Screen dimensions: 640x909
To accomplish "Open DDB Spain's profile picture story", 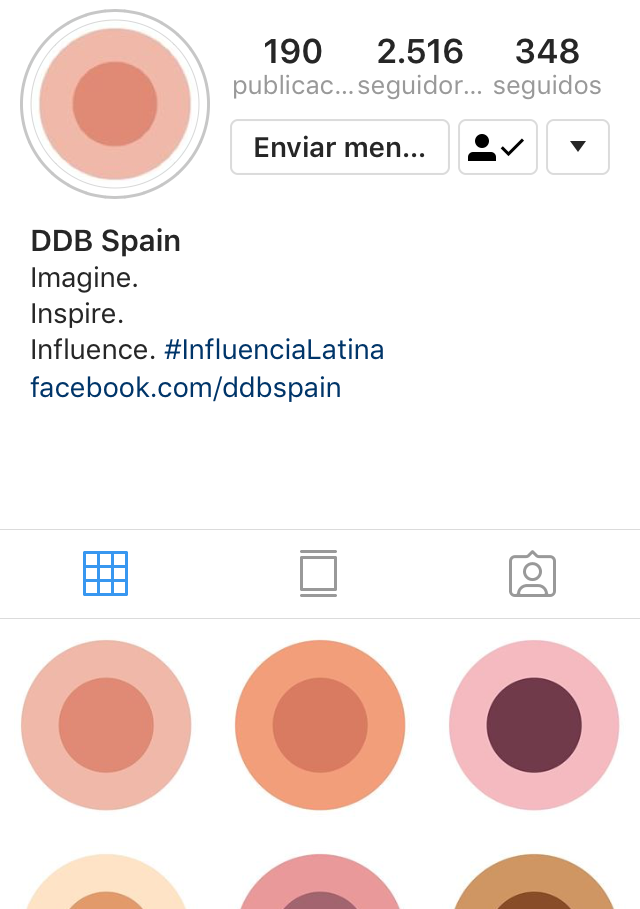I will pyautogui.click(x=115, y=103).
